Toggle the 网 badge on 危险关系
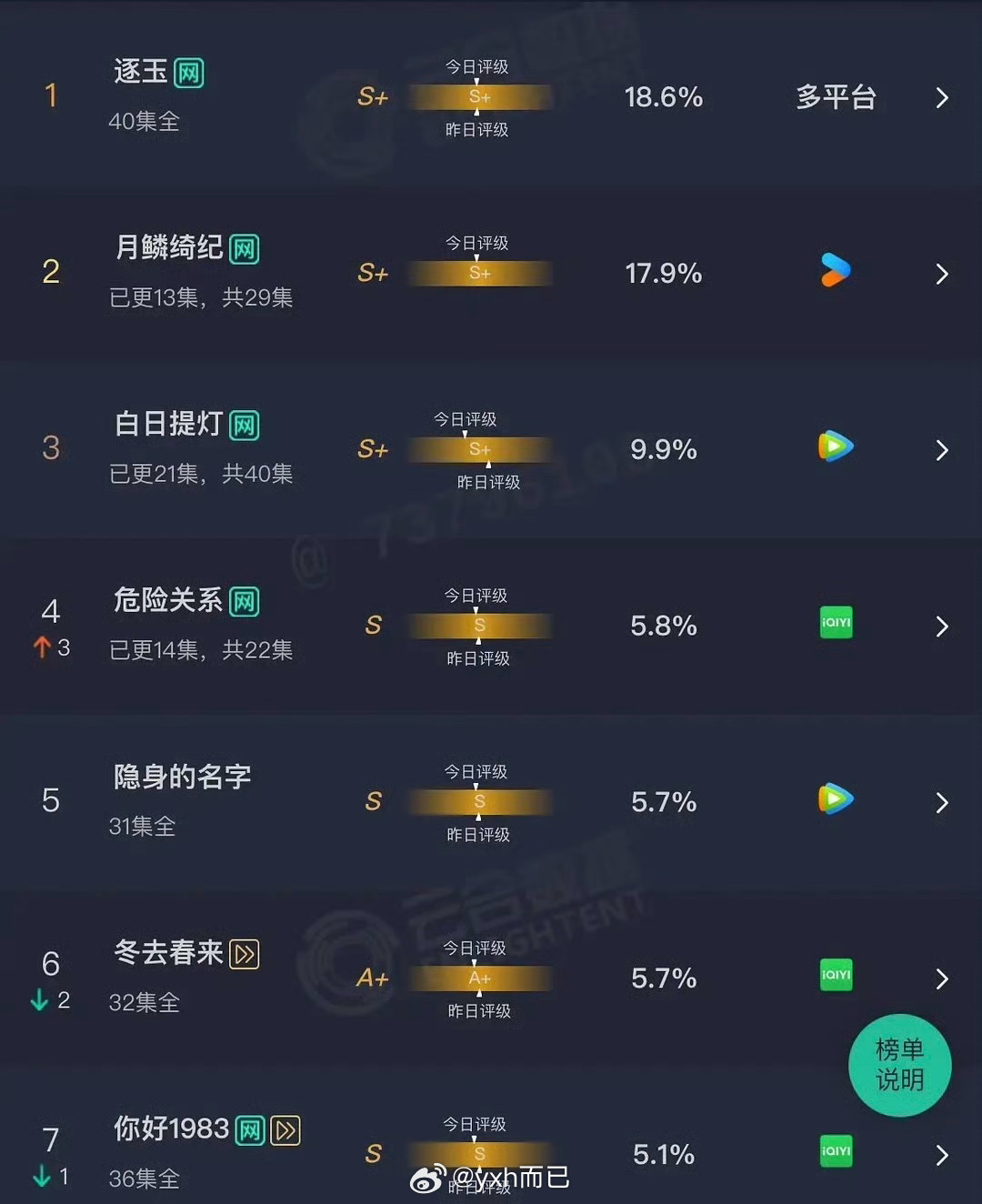This screenshot has width=982, height=1204. click(245, 601)
